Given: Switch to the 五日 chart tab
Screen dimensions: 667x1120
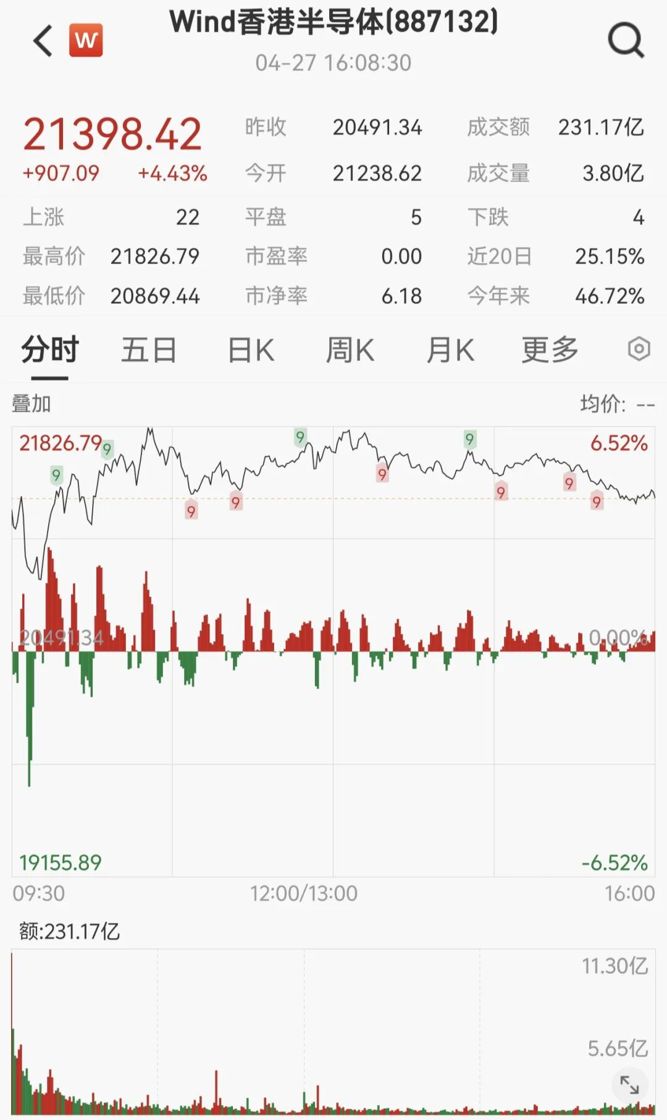Looking at the screenshot, I should [x=149, y=349].
